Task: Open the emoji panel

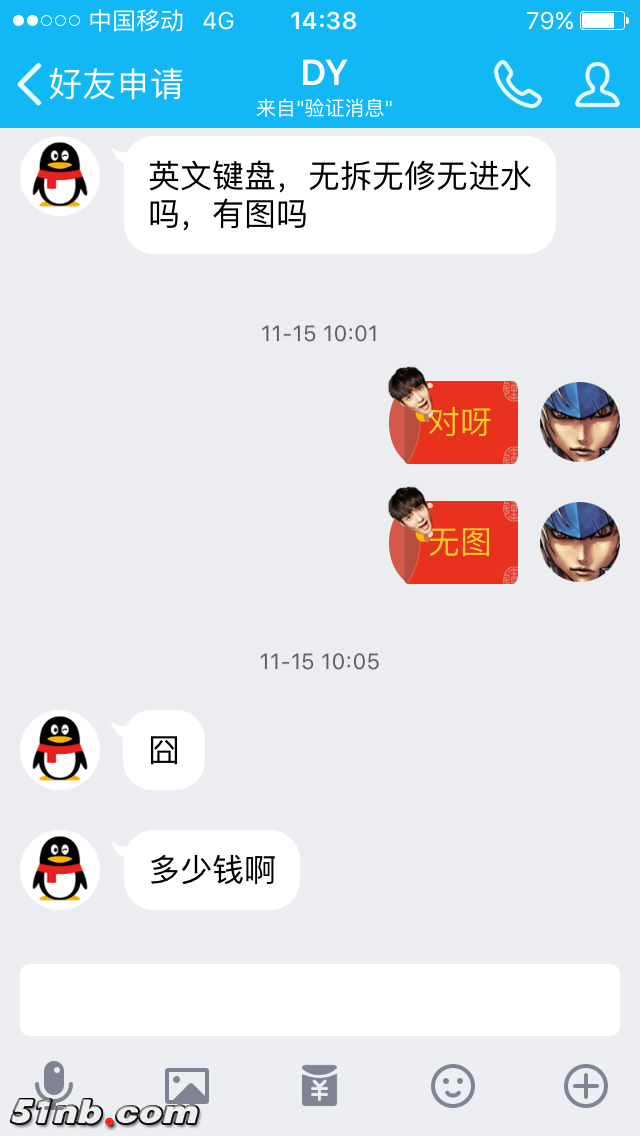Action: (453, 1085)
